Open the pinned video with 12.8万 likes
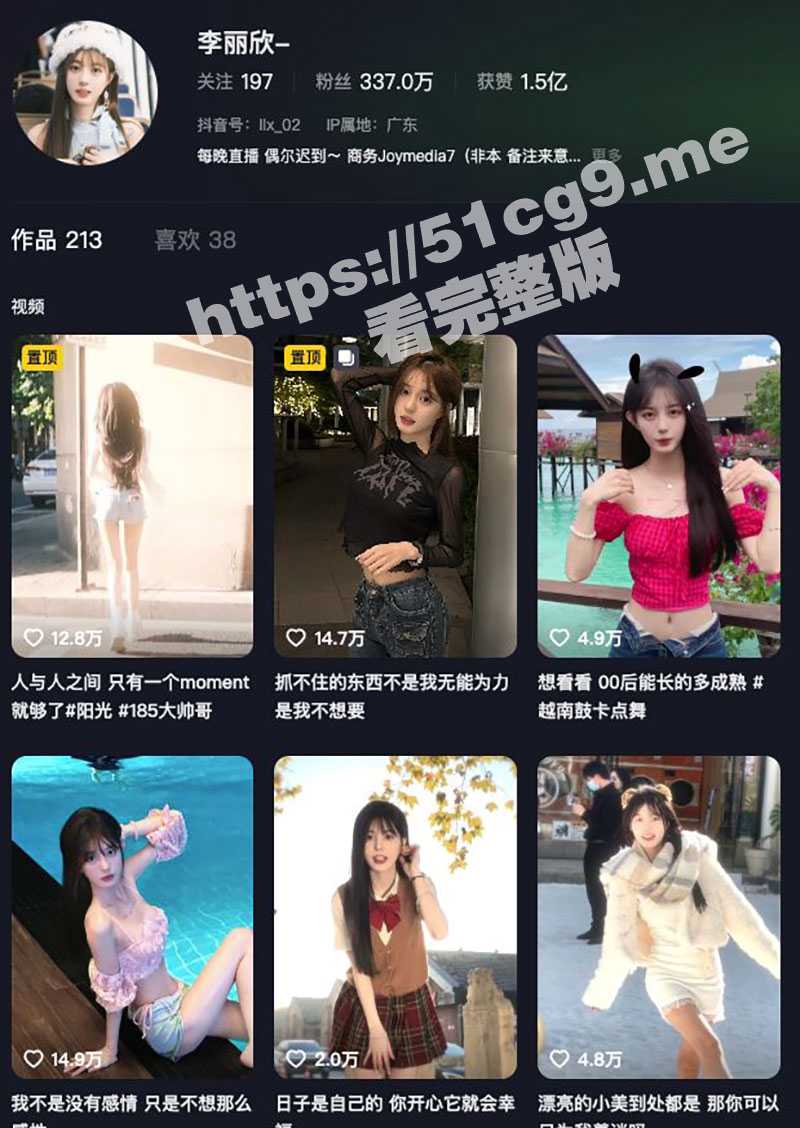Screen dimensions: 800x1128 (x=132, y=495)
